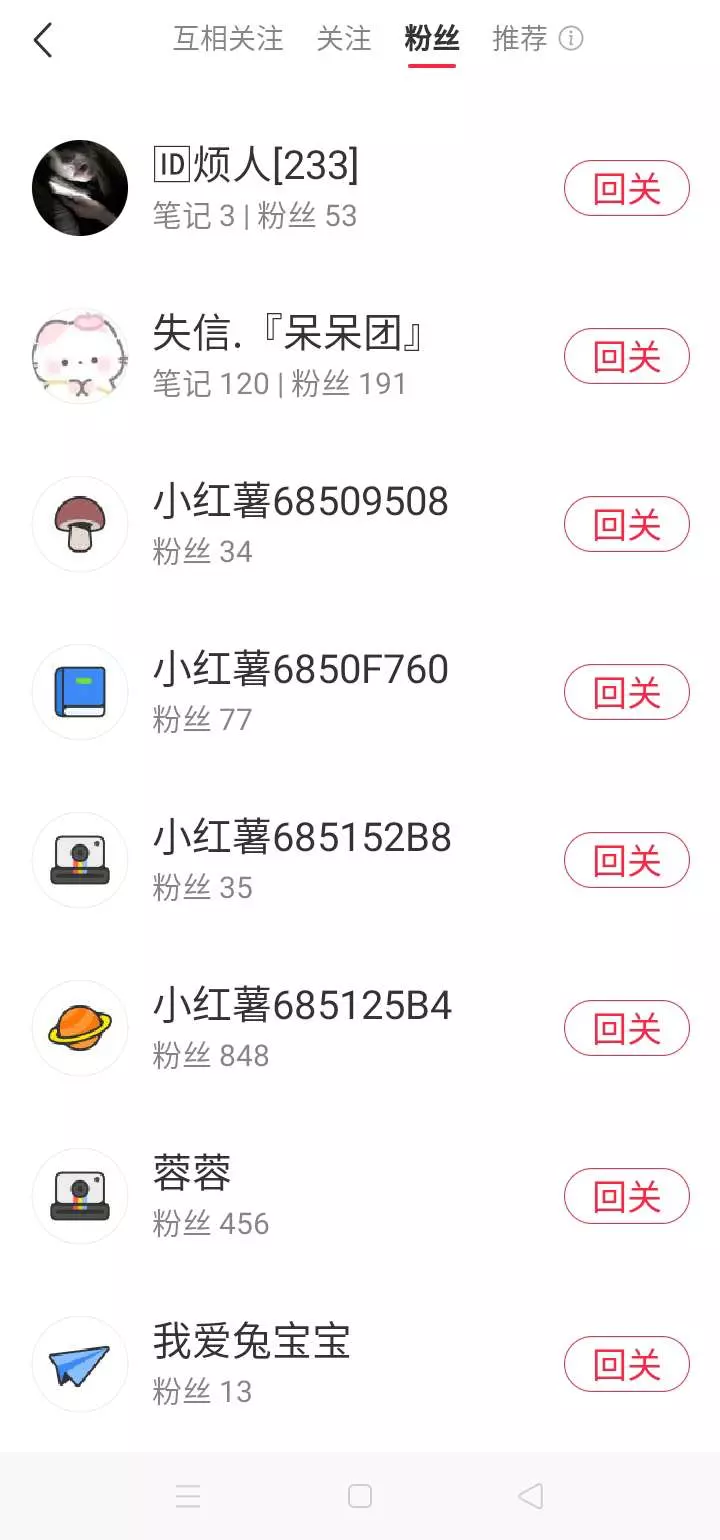Tap 回关 beside 蓉蓉

[626, 1196]
